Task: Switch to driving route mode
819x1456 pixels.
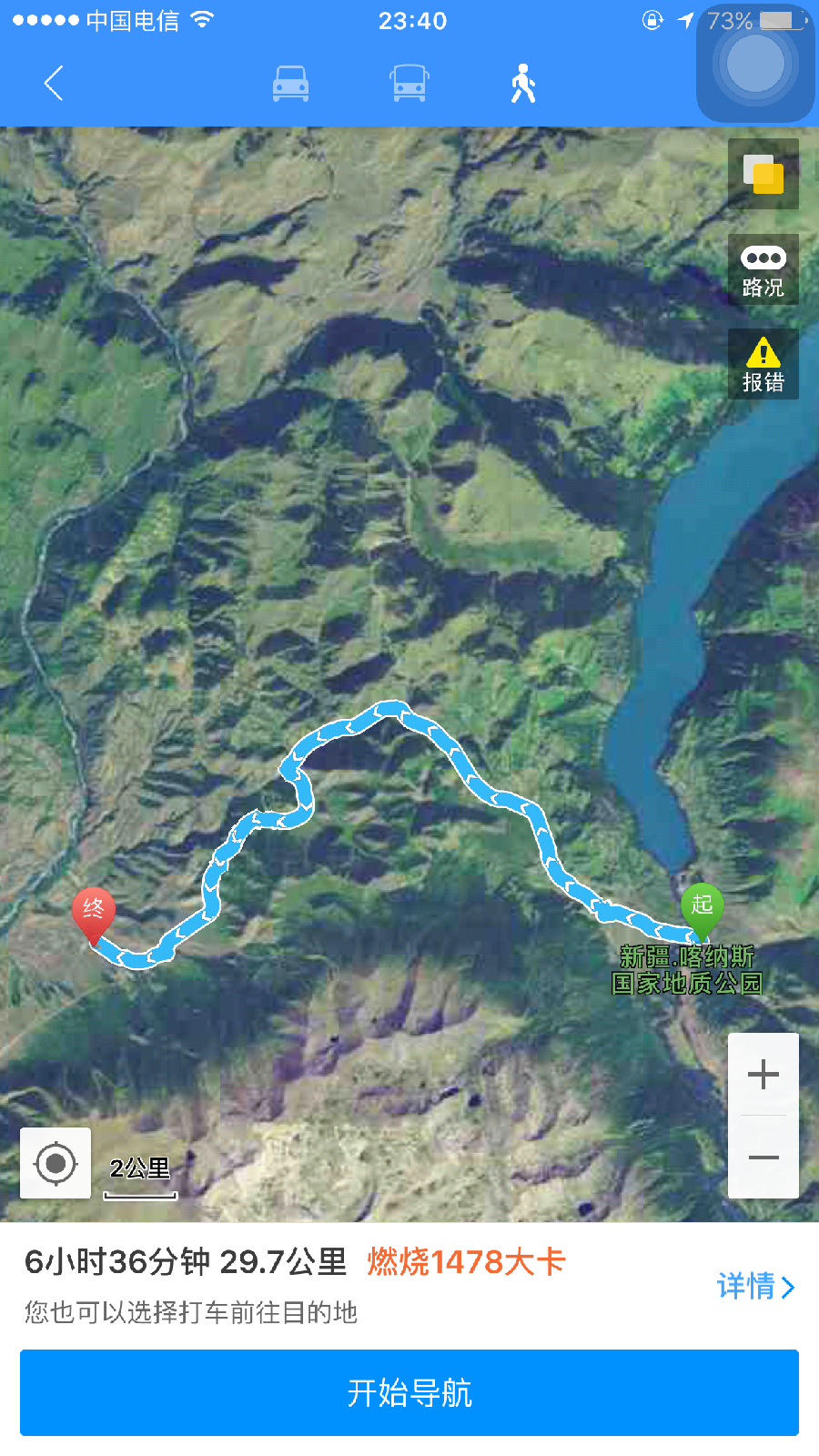Action: [x=290, y=84]
